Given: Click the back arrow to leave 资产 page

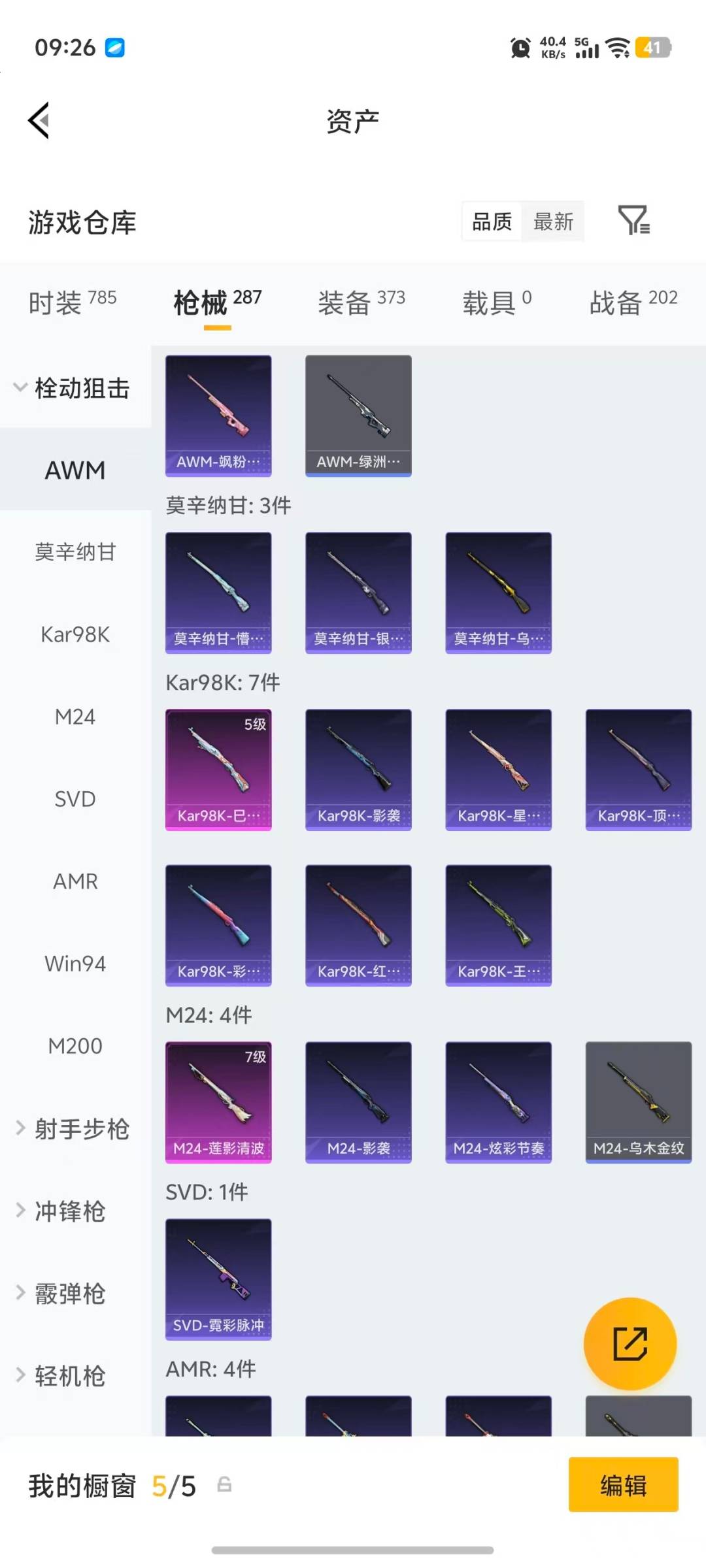Looking at the screenshot, I should pyautogui.click(x=37, y=120).
